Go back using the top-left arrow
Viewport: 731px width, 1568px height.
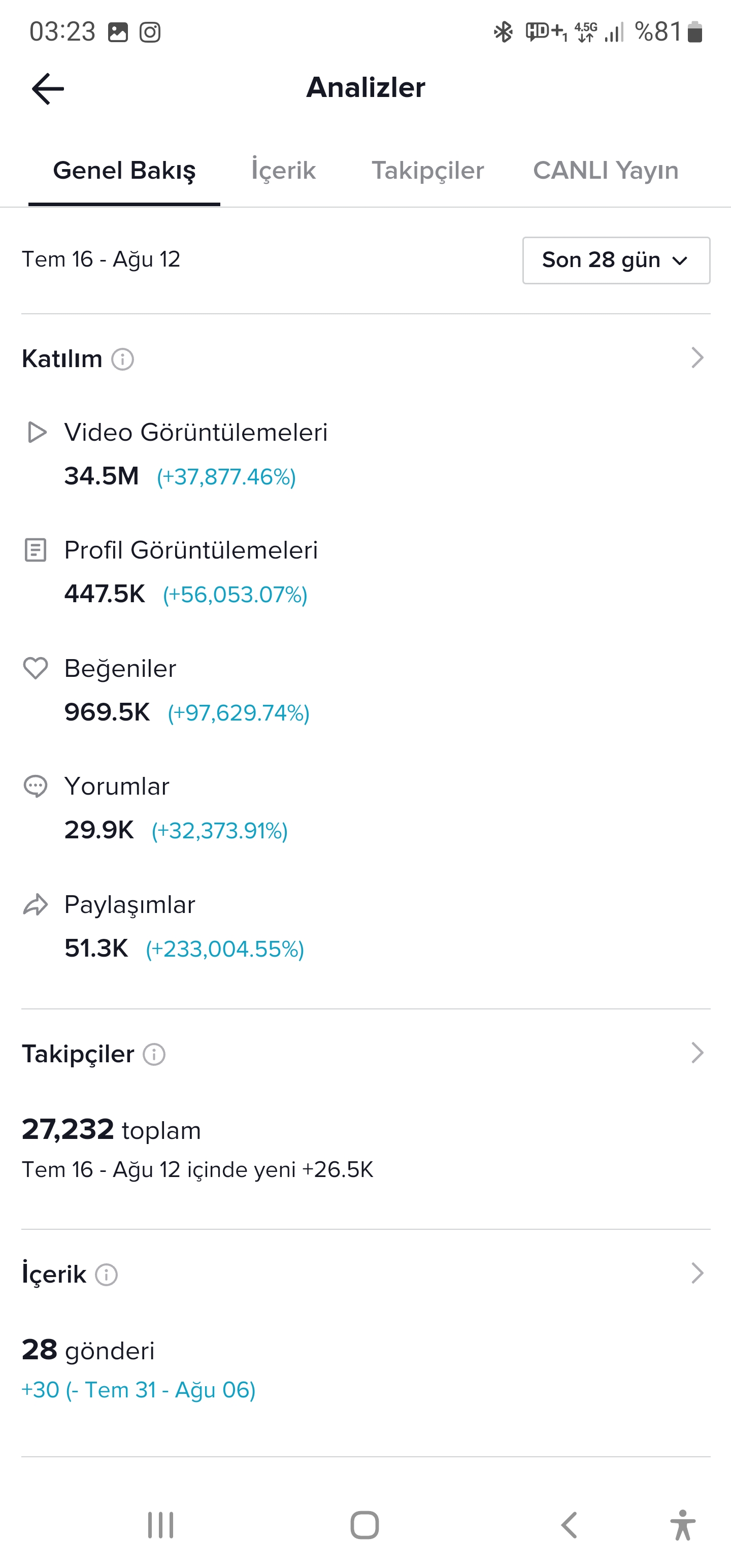[48, 89]
